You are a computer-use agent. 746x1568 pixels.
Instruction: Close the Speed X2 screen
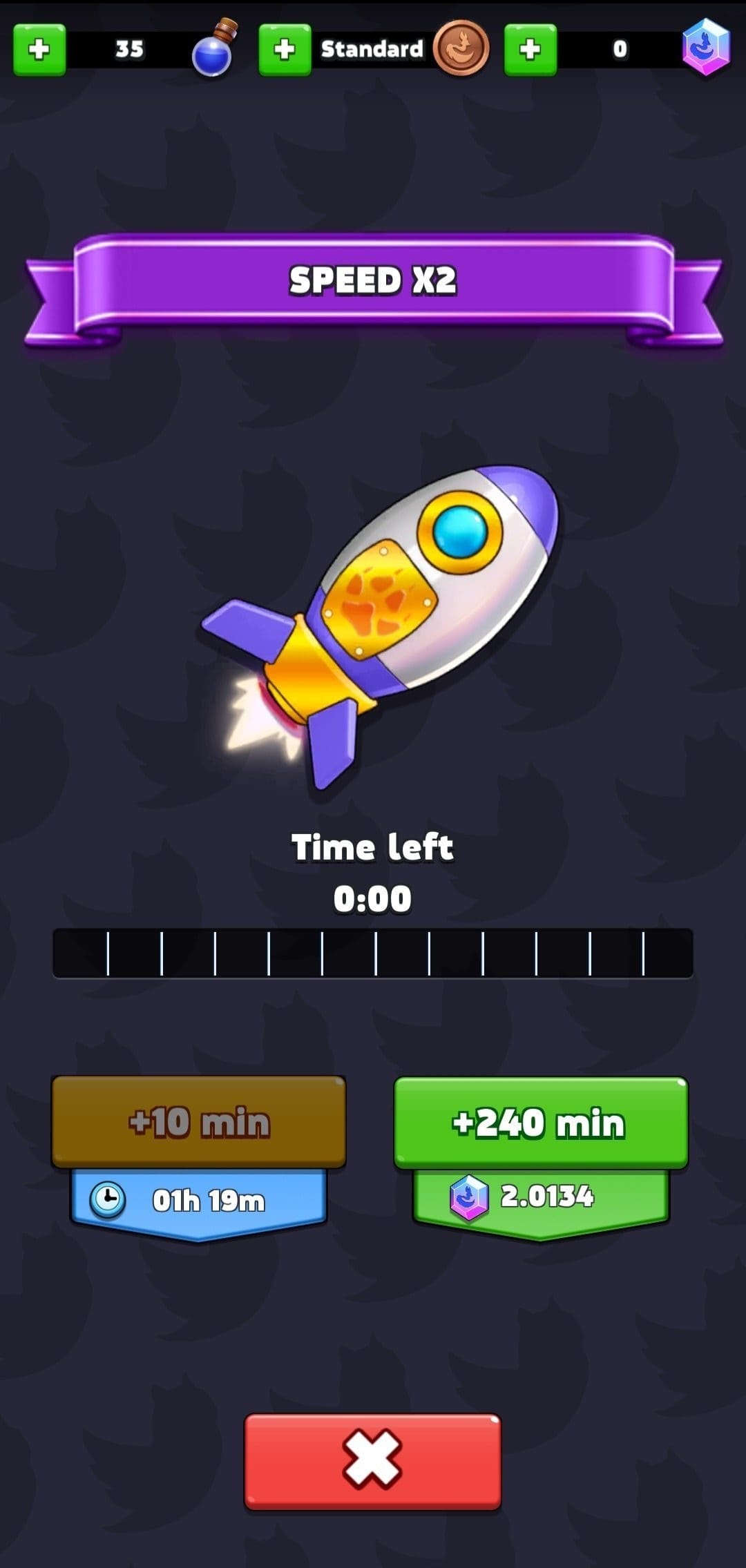click(372, 1461)
